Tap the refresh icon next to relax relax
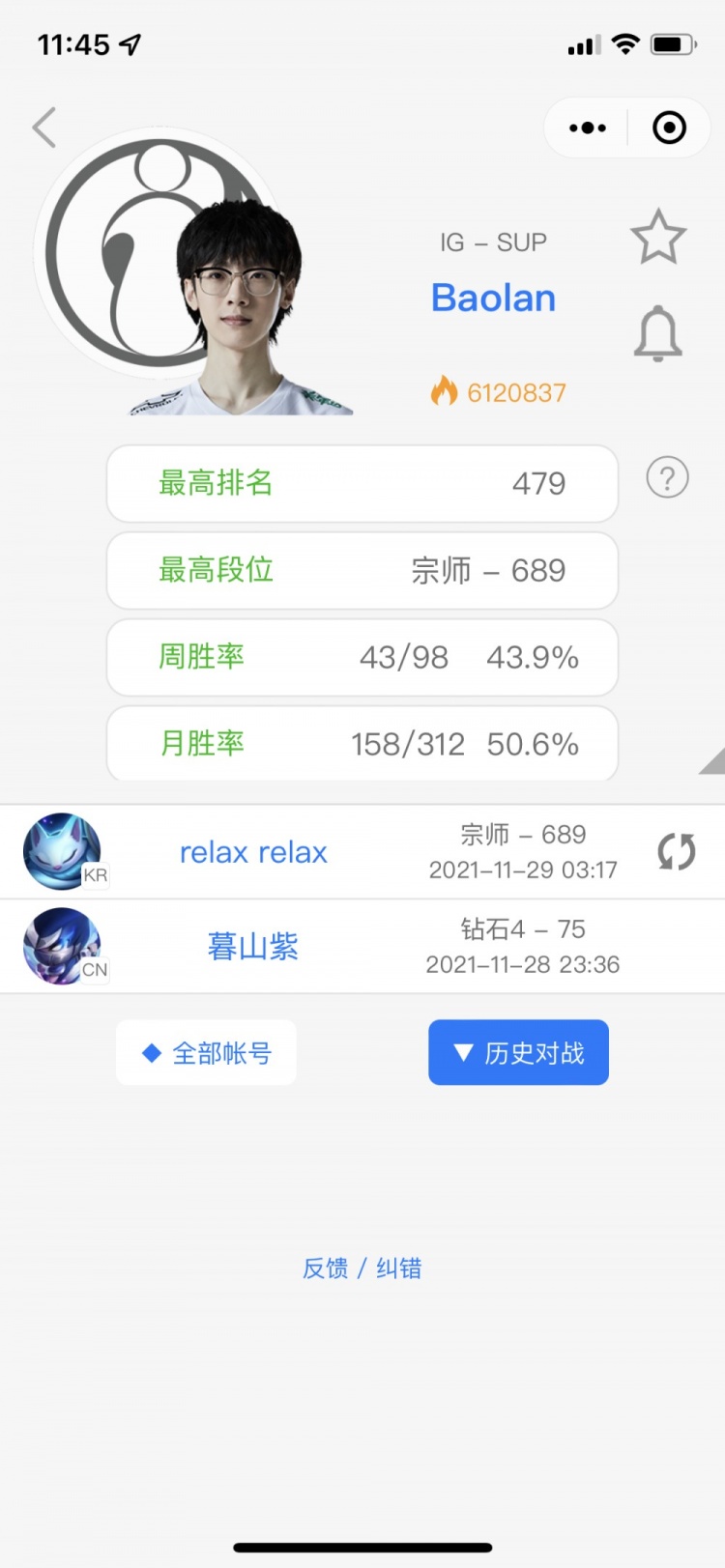725x1568 pixels. click(x=675, y=851)
